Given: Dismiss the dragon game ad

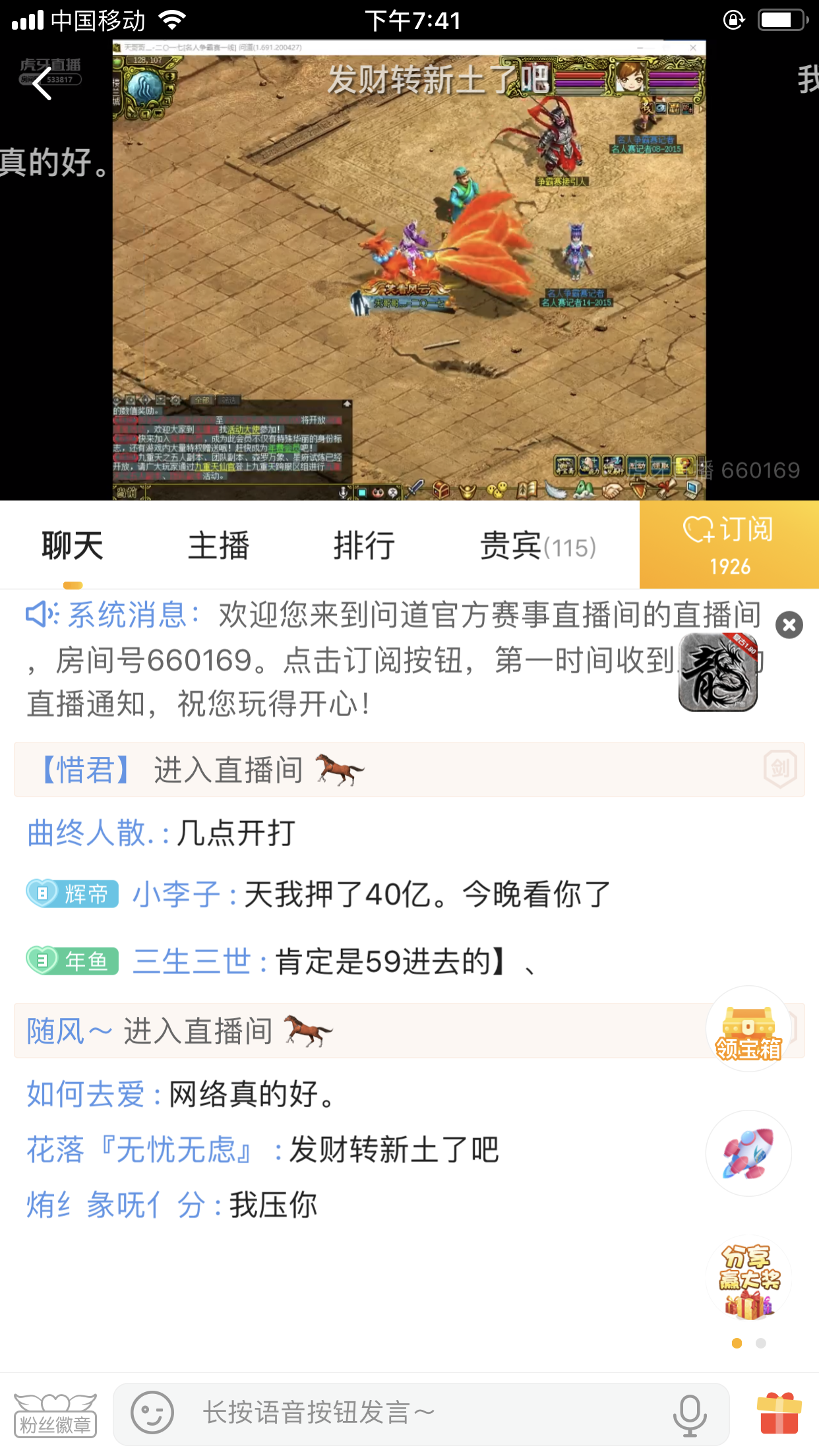Looking at the screenshot, I should click(x=789, y=624).
